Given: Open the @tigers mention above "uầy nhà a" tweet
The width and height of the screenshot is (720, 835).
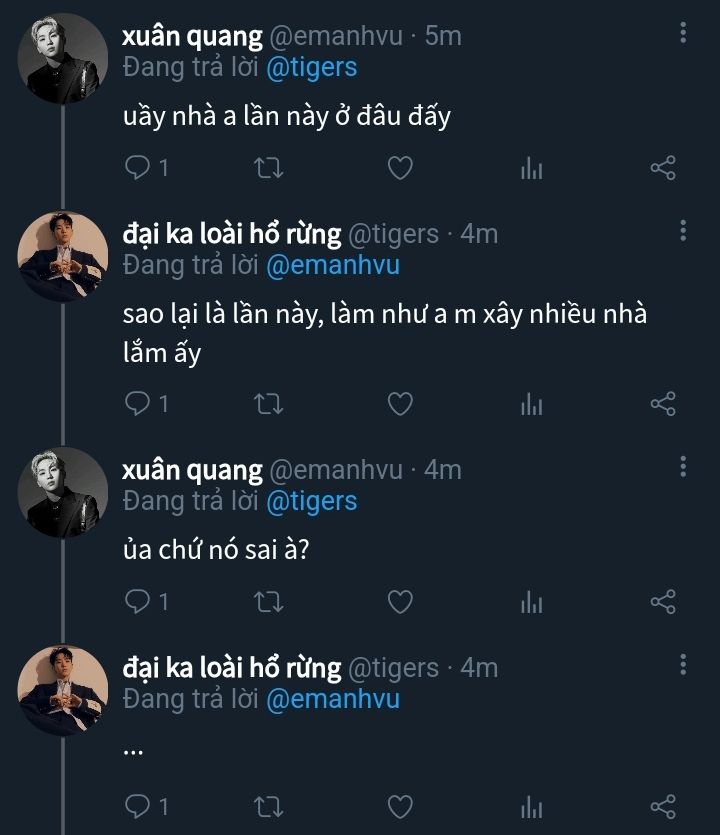Looking at the screenshot, I should click(x=311, y=67).
